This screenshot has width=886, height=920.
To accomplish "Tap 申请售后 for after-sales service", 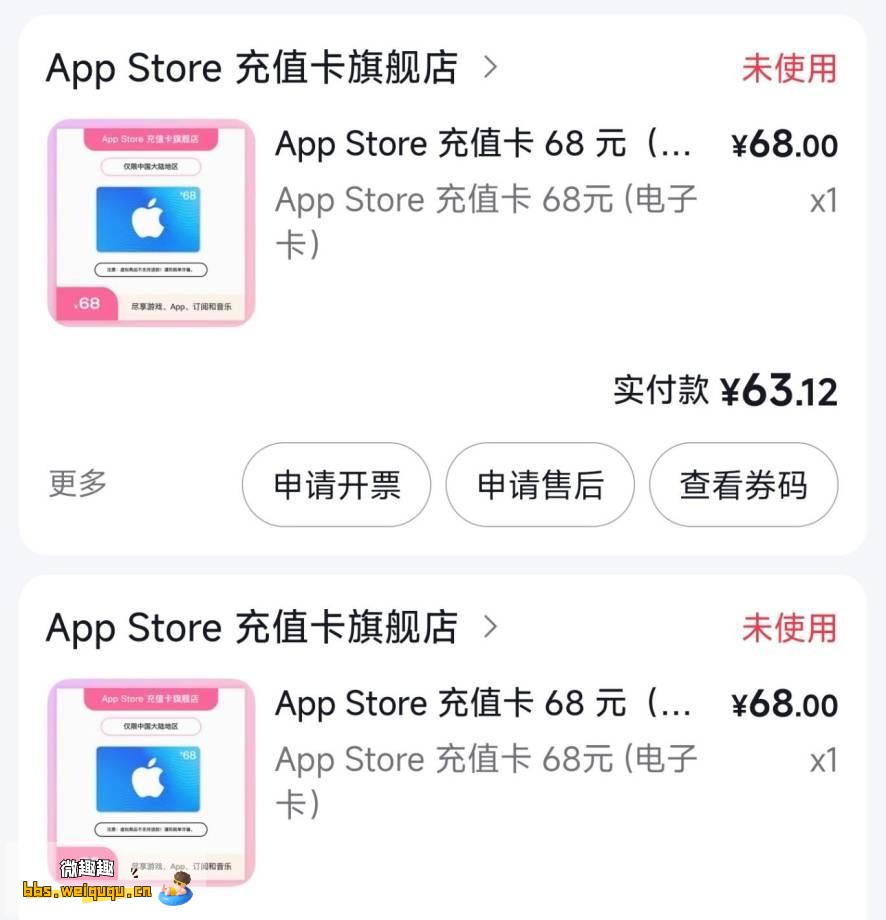I will pyautogui.click(x=540, y=485).
